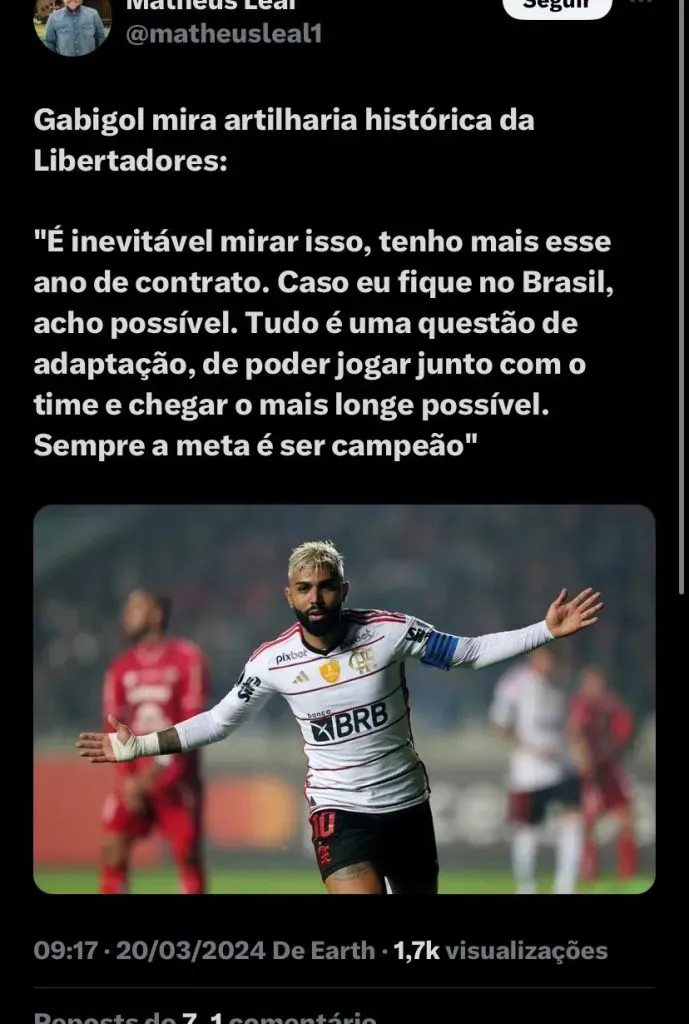Tap the Seguir button to follow
This screenshot has height=1024, width=689.
click(555, 6)
